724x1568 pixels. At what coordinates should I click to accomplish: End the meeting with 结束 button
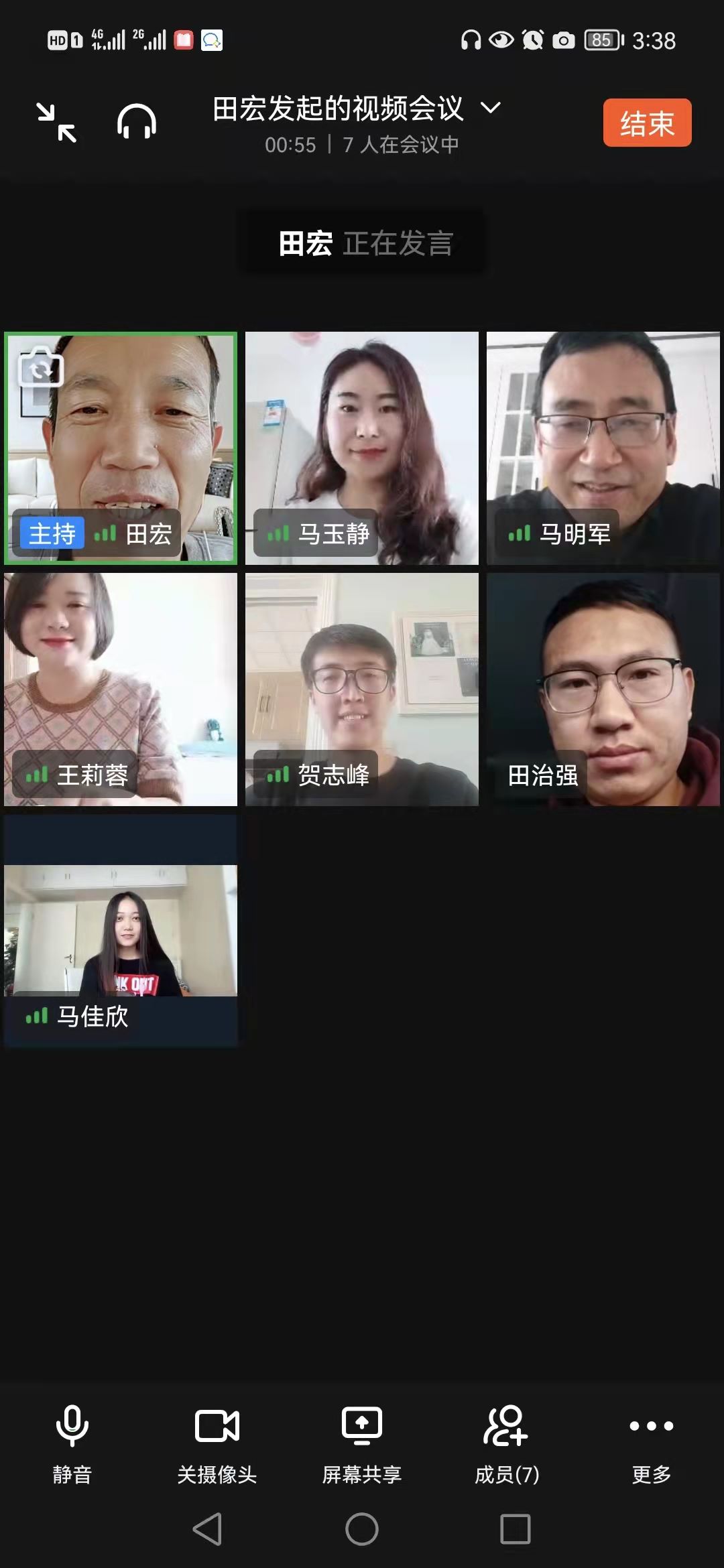(647, 123)
